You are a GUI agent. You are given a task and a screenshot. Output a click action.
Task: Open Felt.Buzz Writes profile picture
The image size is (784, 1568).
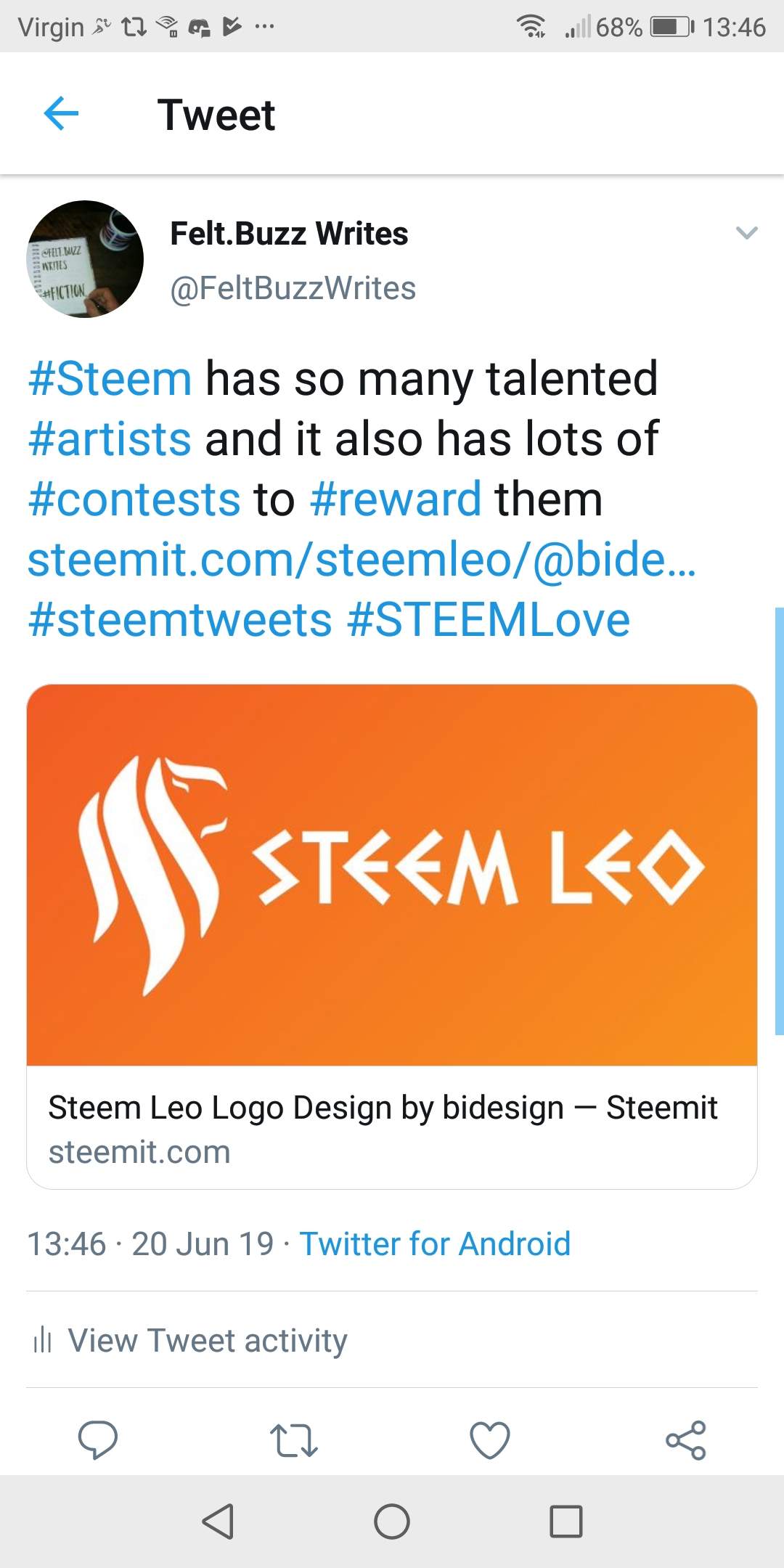85,259
